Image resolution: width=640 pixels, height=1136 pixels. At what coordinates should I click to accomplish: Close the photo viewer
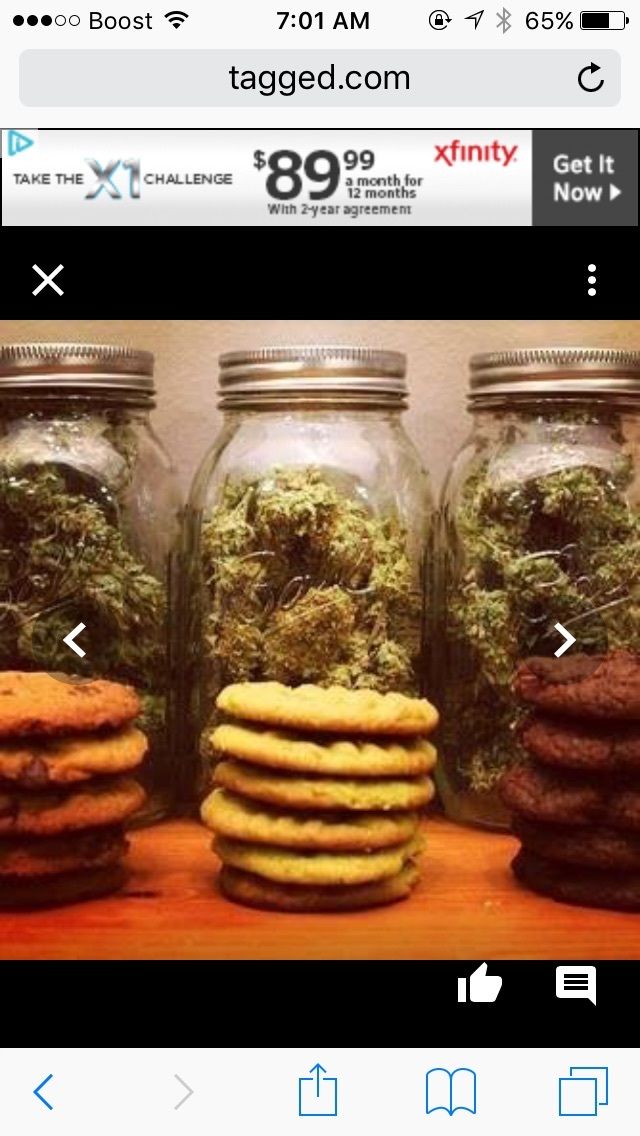coord(48,280)
